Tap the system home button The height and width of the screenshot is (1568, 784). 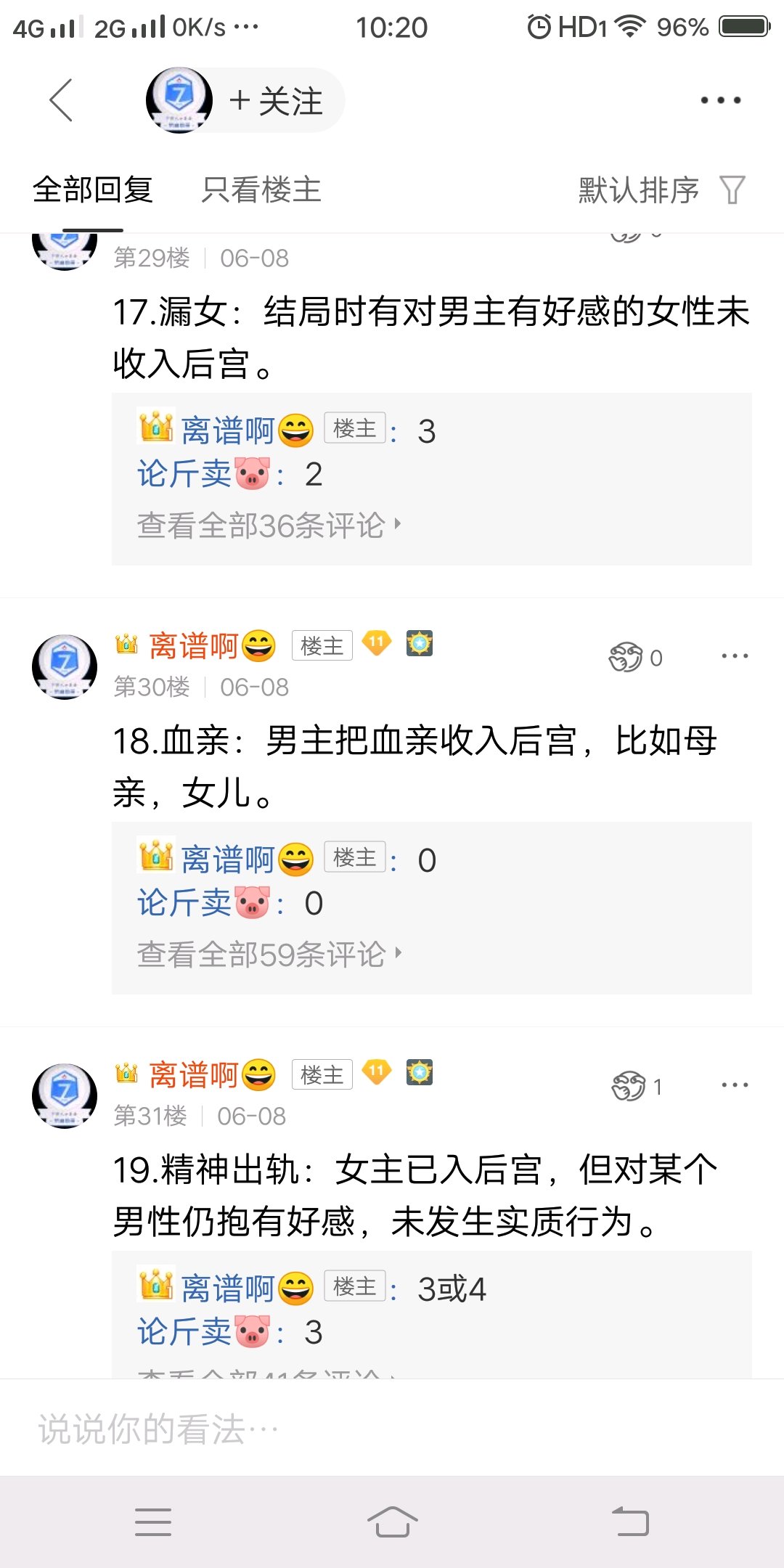pos(392,1522)
